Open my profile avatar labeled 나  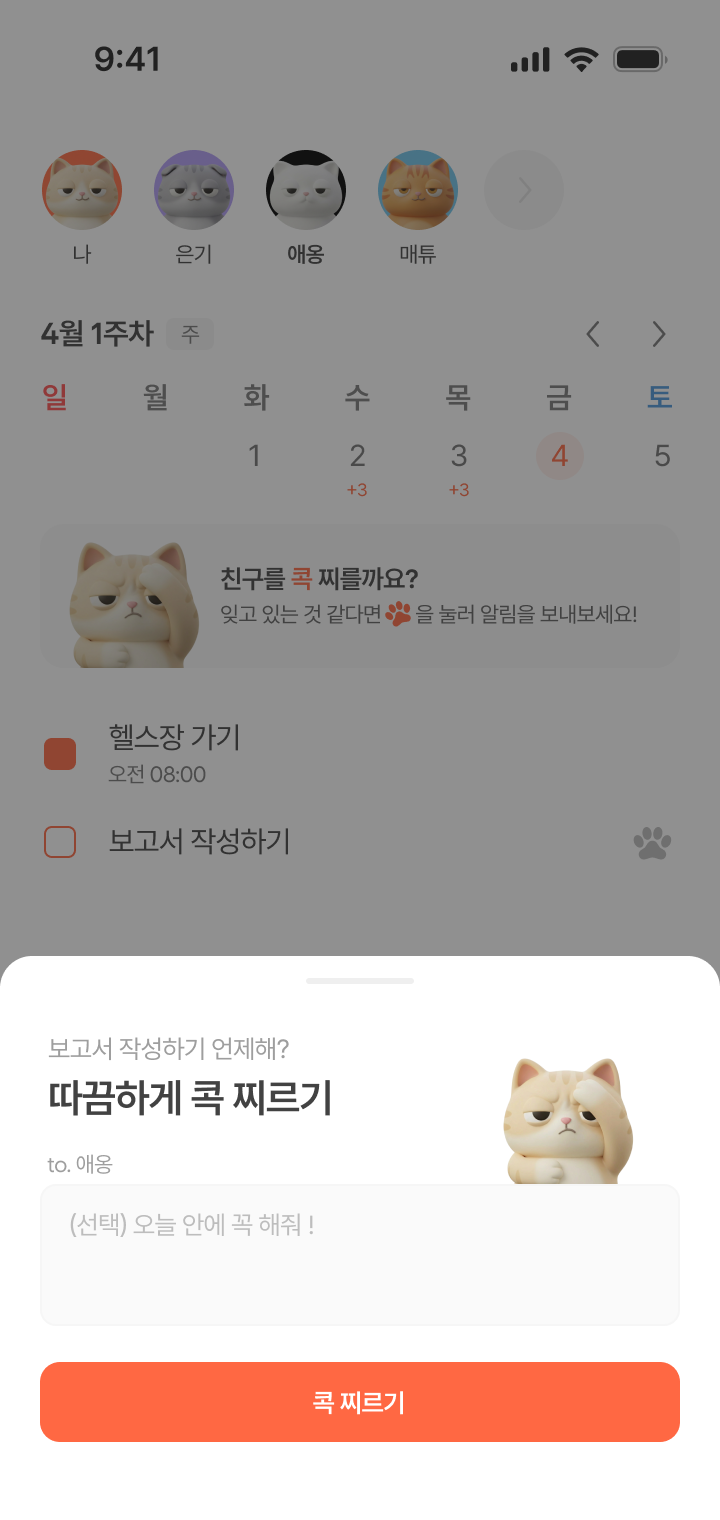[x=82, y=190]
